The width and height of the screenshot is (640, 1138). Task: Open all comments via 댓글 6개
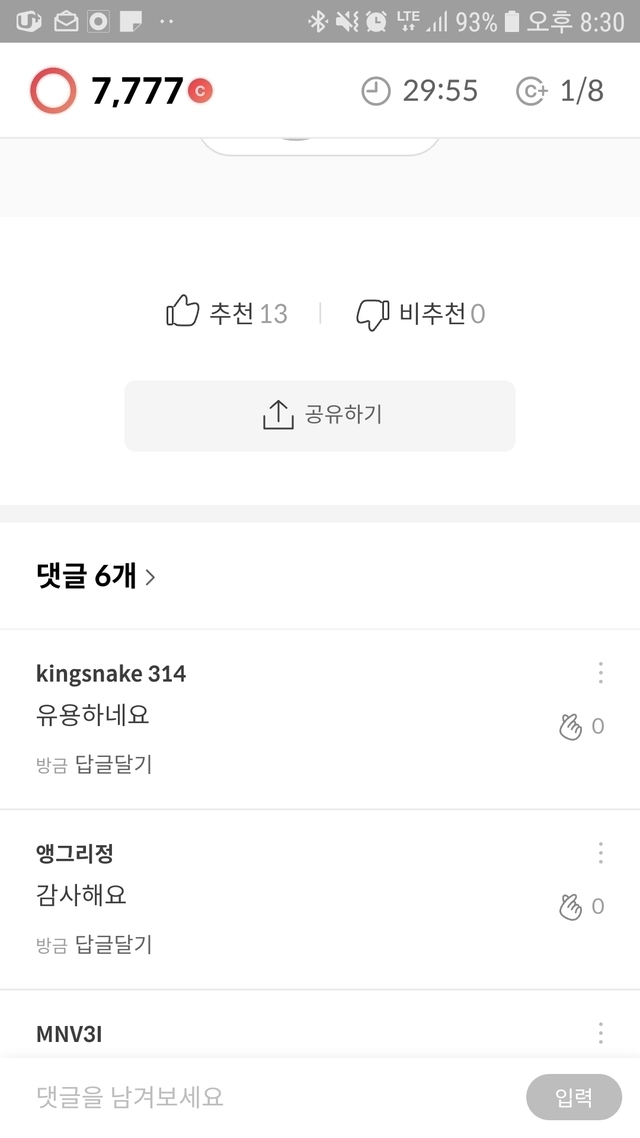tap(96, 577)
